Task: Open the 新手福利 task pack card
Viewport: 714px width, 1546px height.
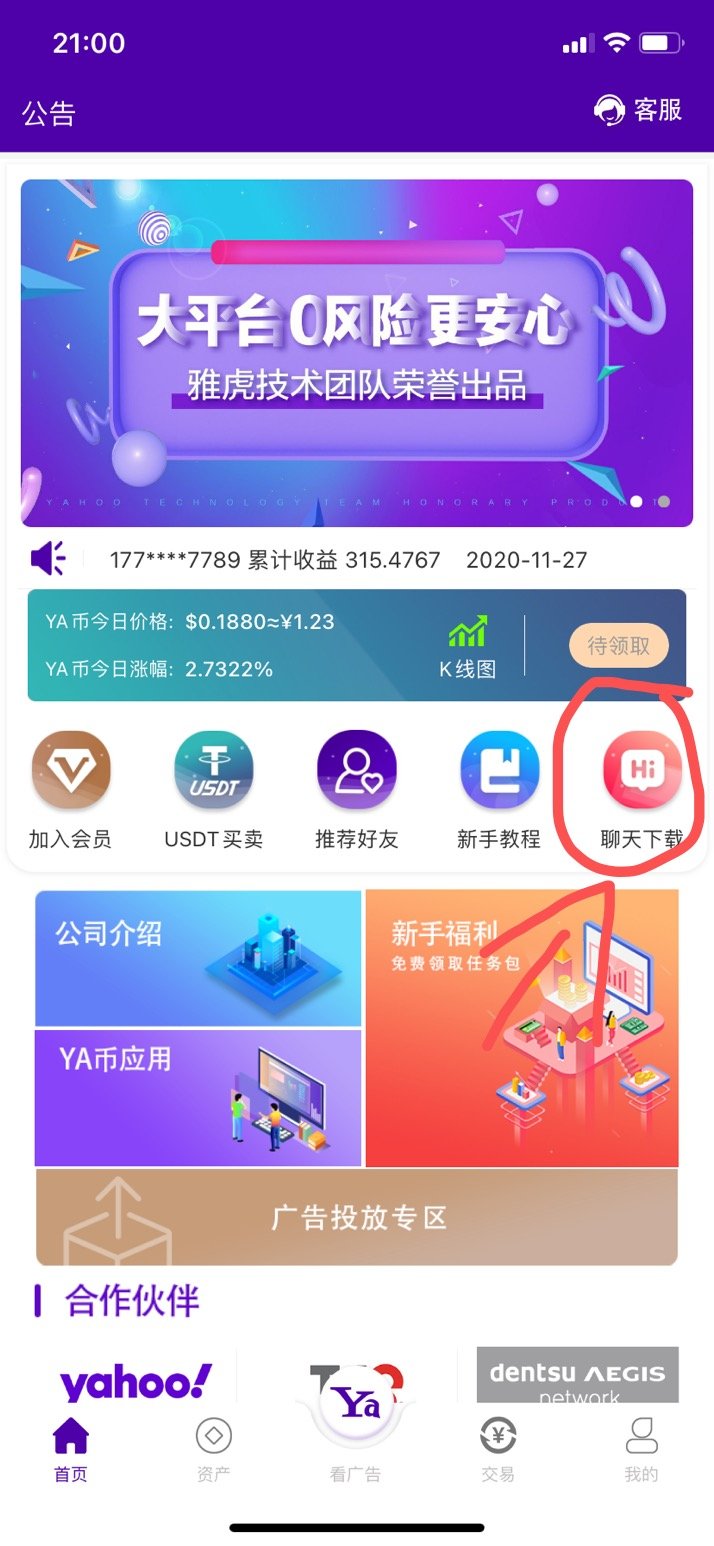Action: click(x=522, y=1027)
